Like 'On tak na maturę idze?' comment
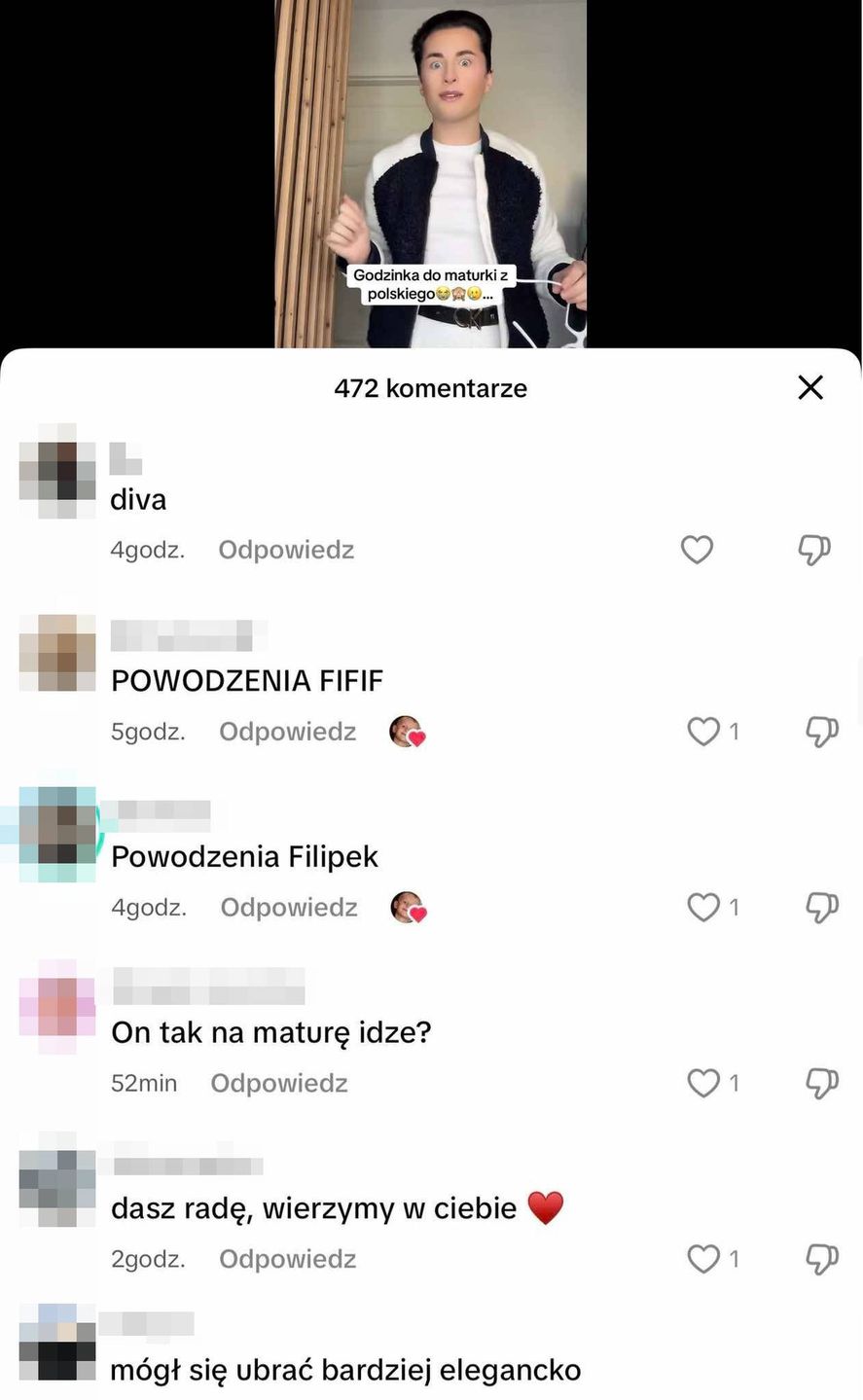 [703, 1083]
